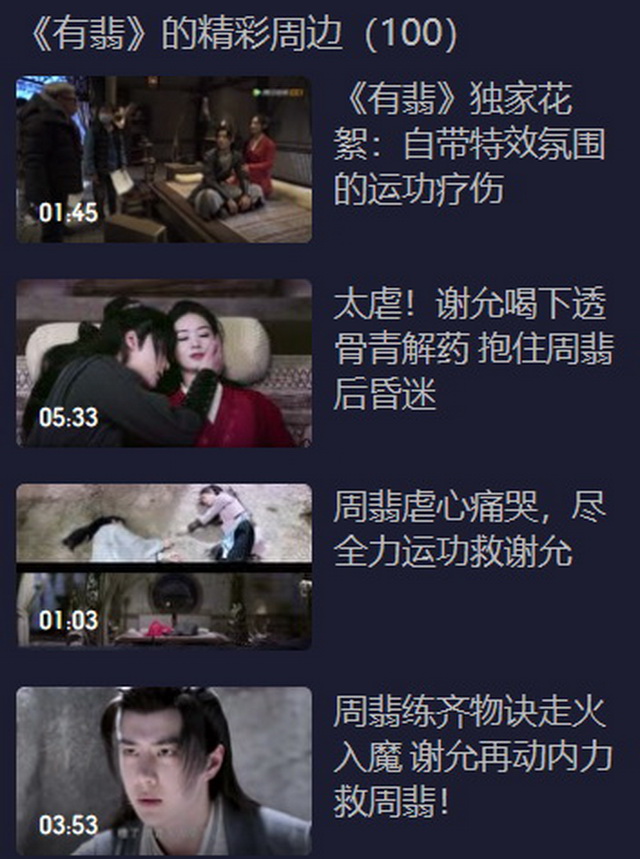Play the 01:45 独家花絮 behind-the-scenes clip
This screenshot has width=640, height=859.
tap(164, 160)
